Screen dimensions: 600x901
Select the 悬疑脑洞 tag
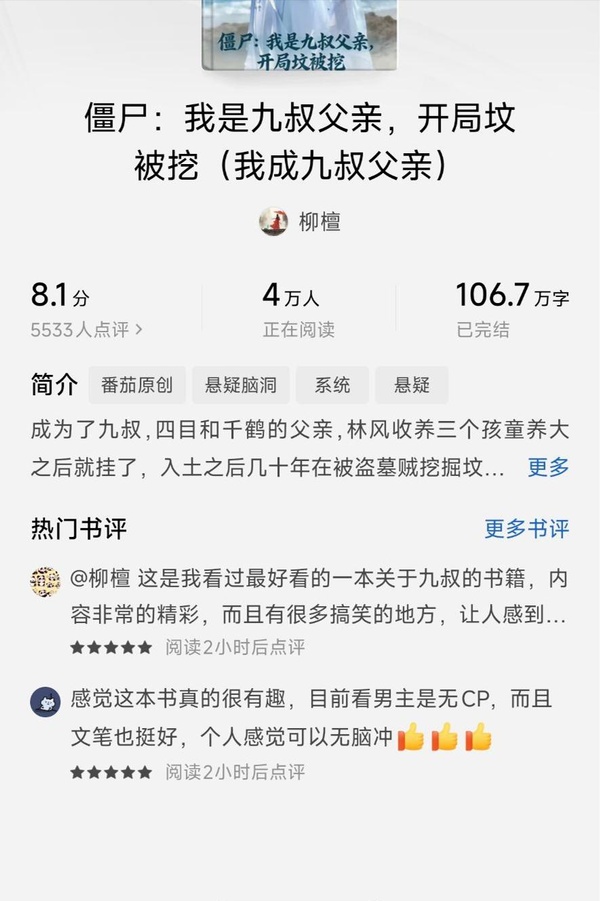point(240,385)
